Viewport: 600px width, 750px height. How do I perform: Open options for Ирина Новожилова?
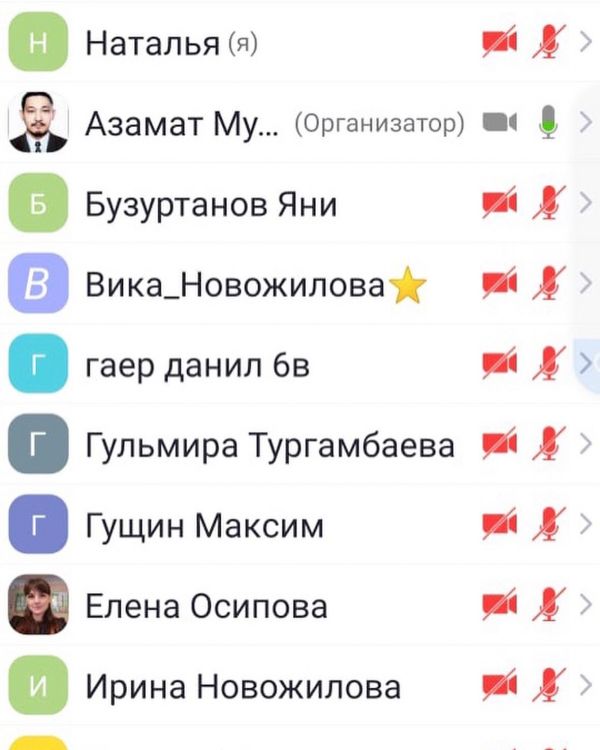click(x=586, y=686)
